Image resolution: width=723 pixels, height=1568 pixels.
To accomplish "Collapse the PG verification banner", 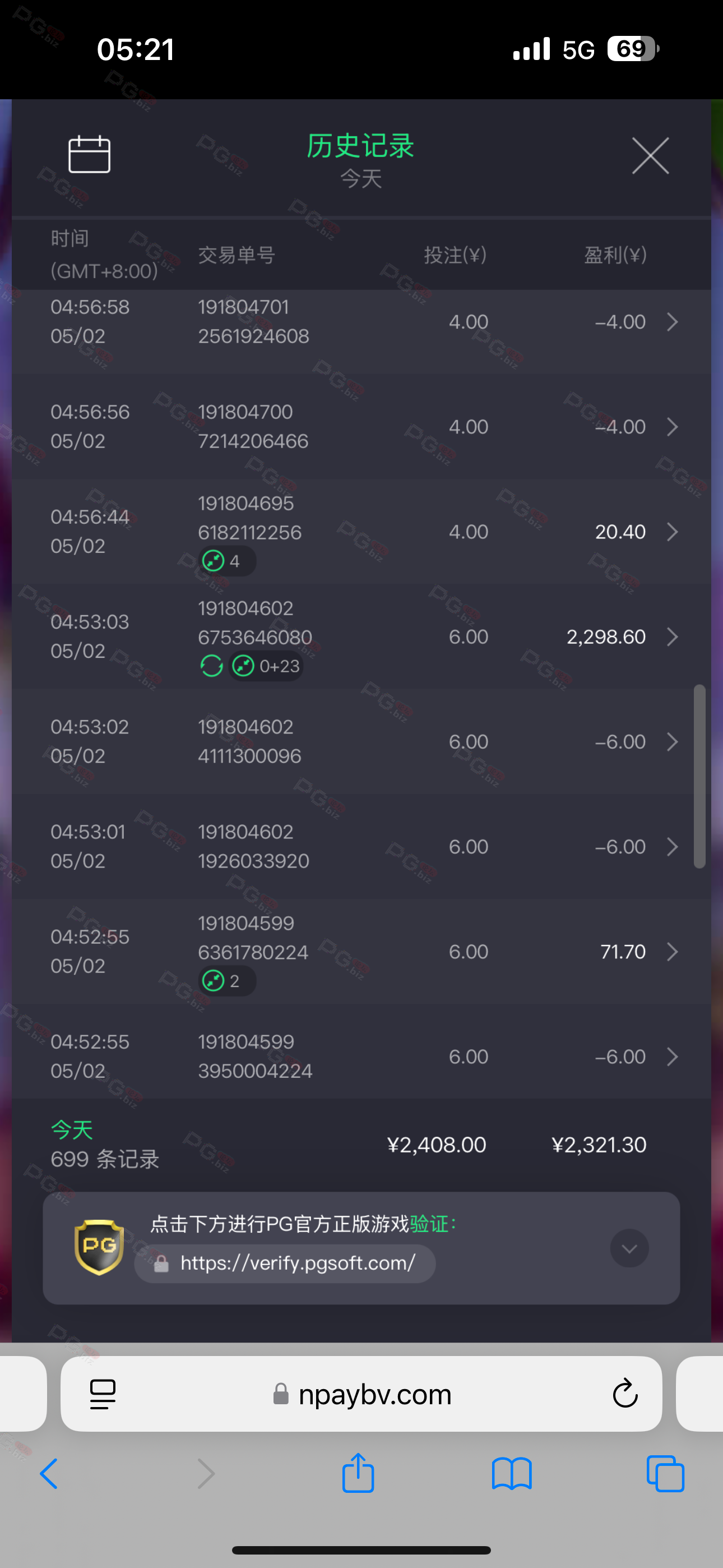I will pyautogui.click(x=629, y=1248).
